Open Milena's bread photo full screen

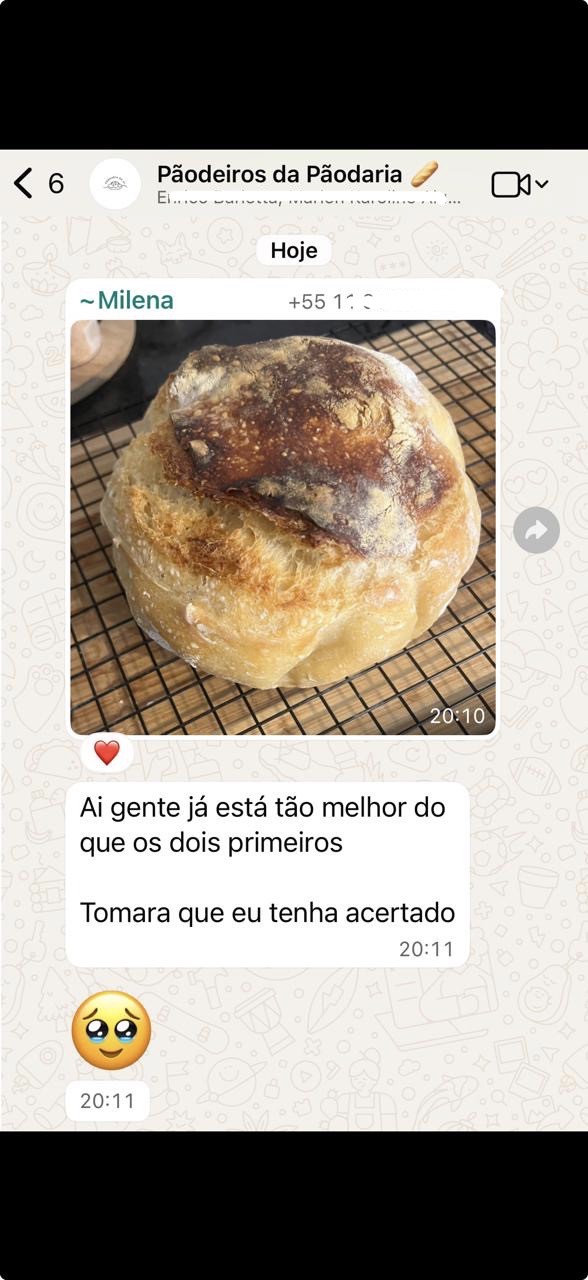tap(283, 527)
